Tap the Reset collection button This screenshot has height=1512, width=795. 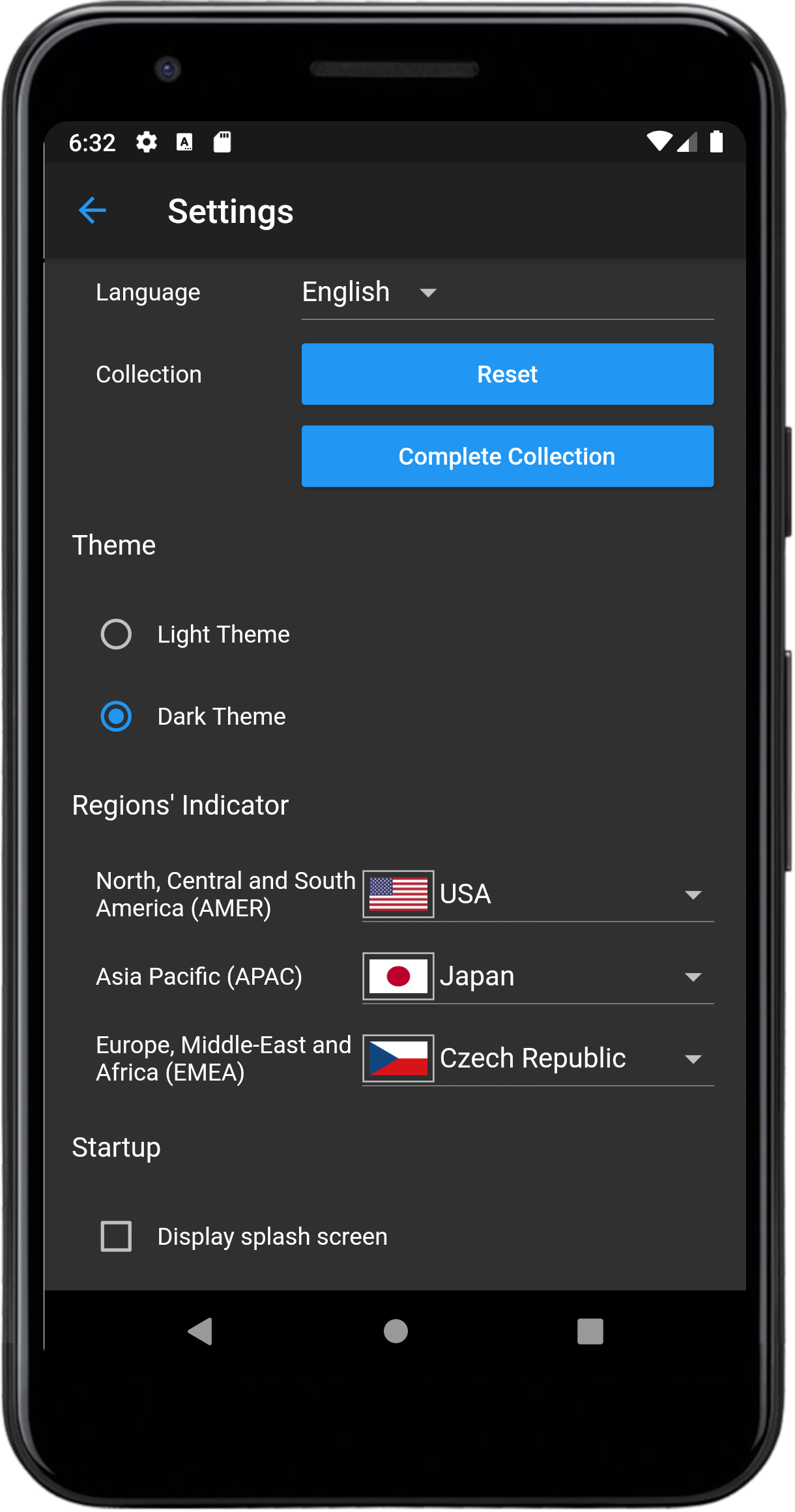point(507,374)
